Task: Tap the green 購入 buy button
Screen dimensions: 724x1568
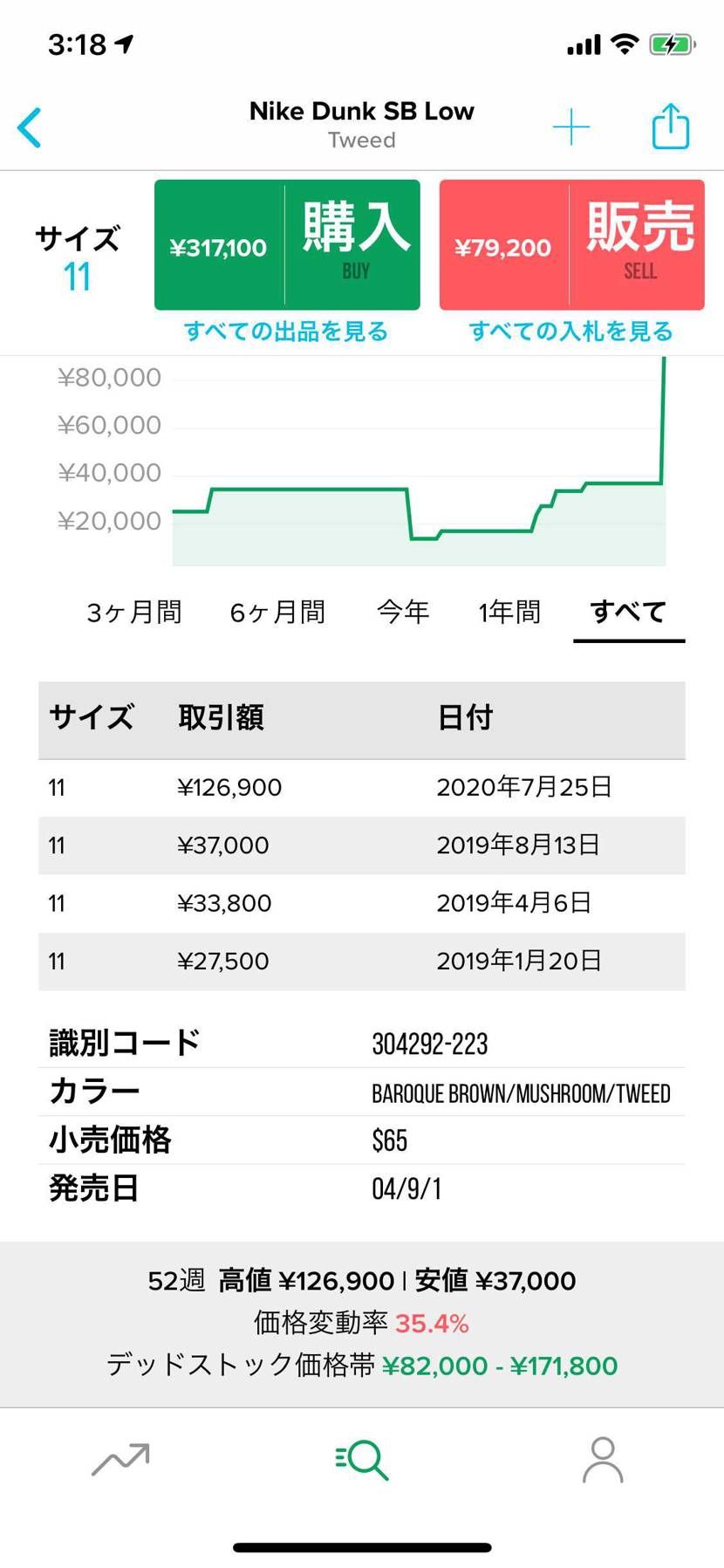Action: tap(286, 243)
